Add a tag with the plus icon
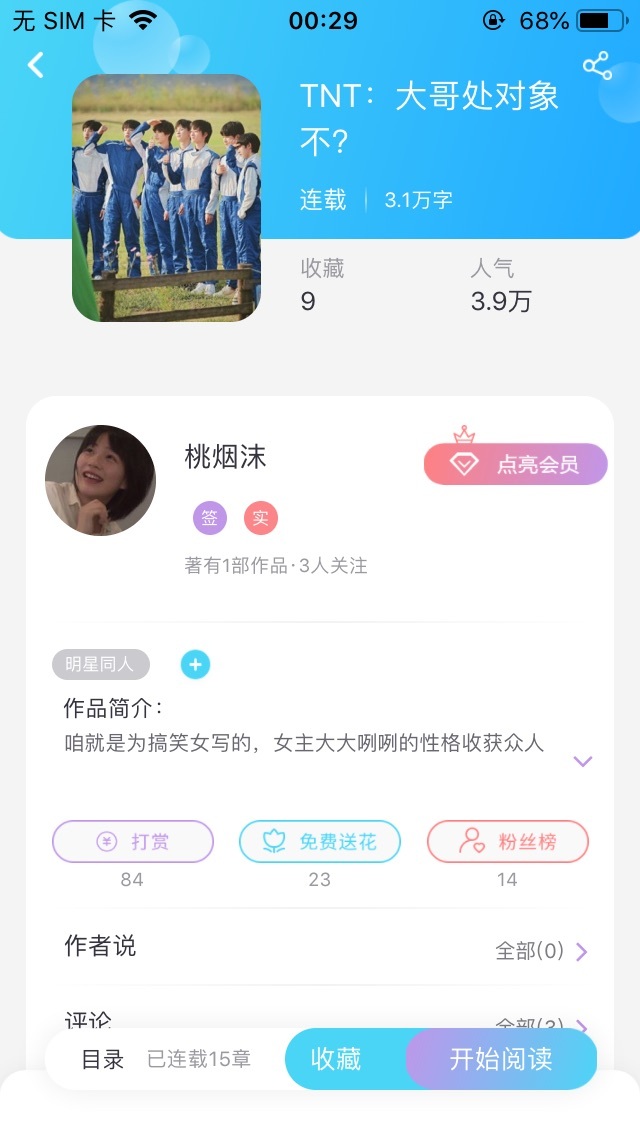640x1136 pixels. 195,664
